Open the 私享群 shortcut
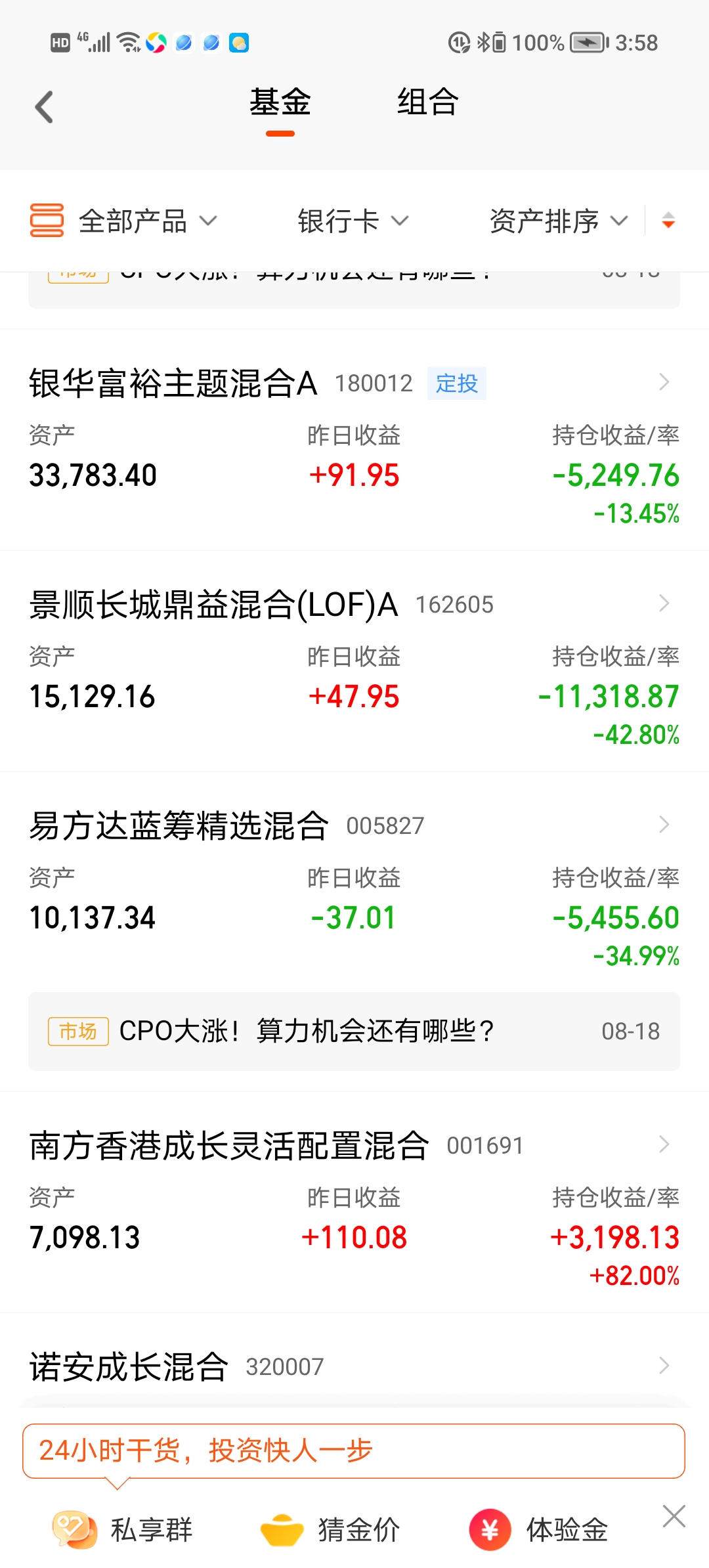The image size is (709, 1568). (x=122, y=1530)
